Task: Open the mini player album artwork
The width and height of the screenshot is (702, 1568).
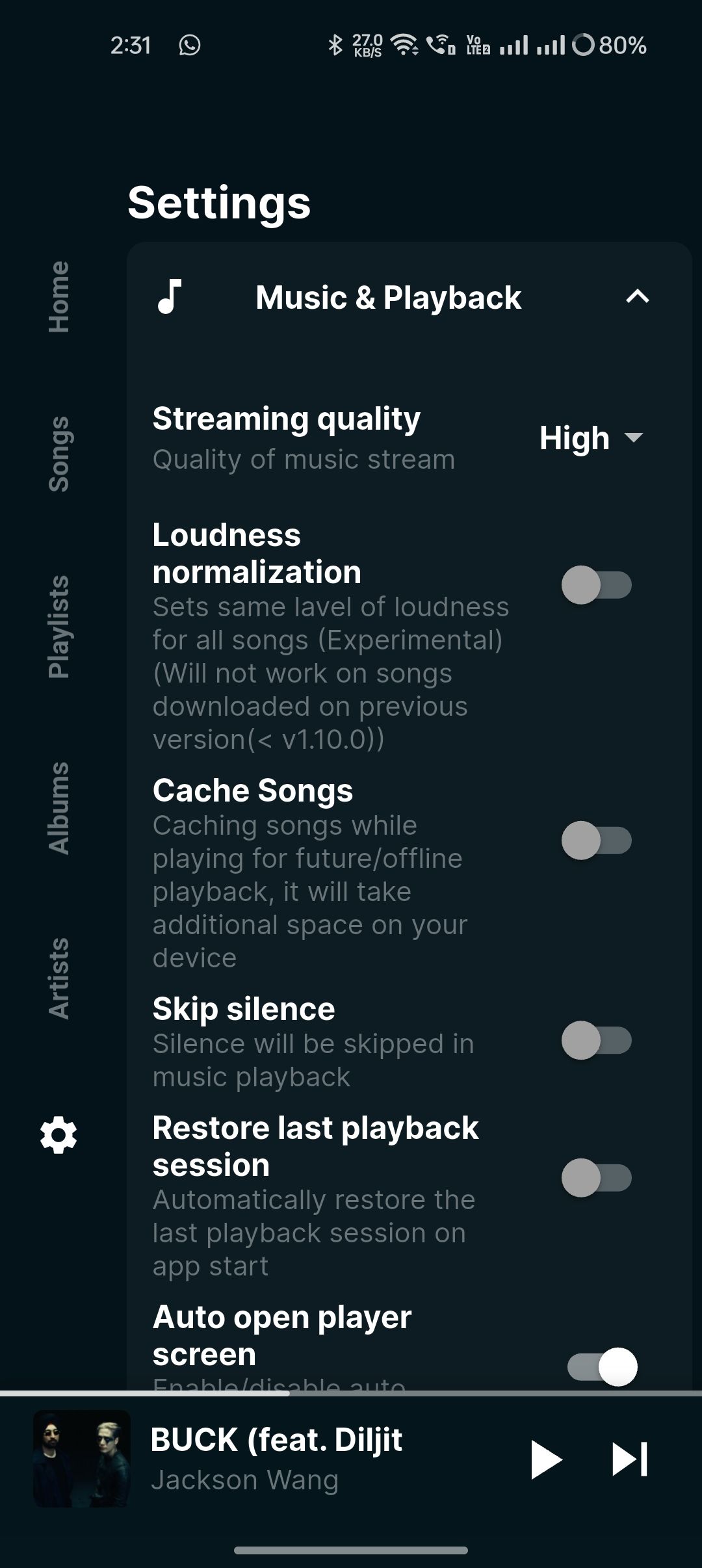Action: 82,1459
